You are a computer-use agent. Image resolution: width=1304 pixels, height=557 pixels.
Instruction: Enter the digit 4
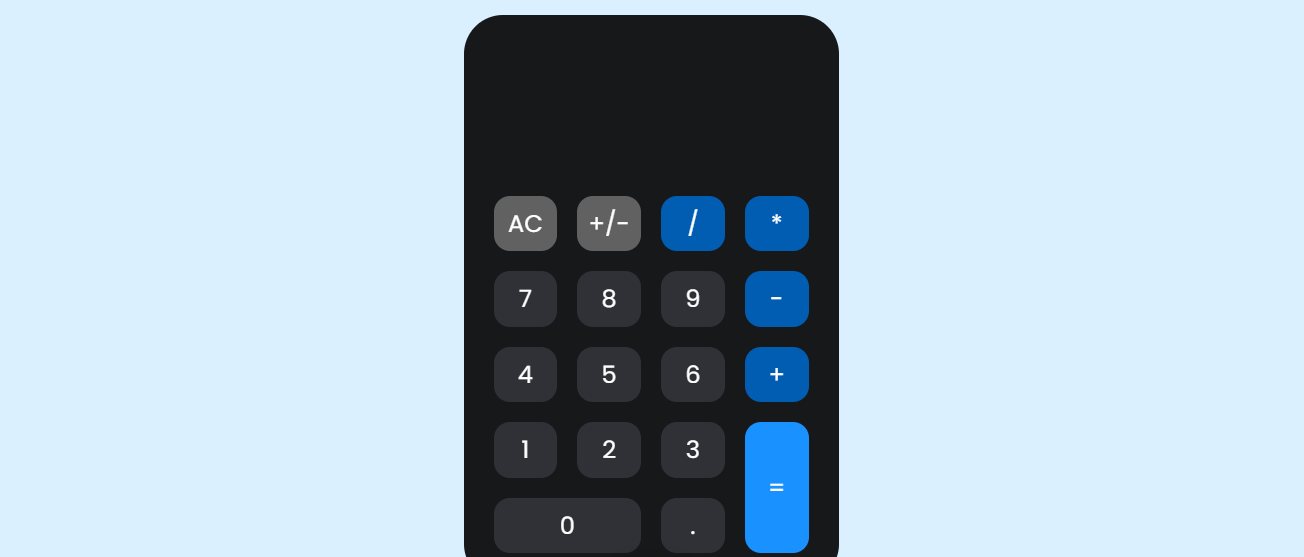[x=525, y=375]
